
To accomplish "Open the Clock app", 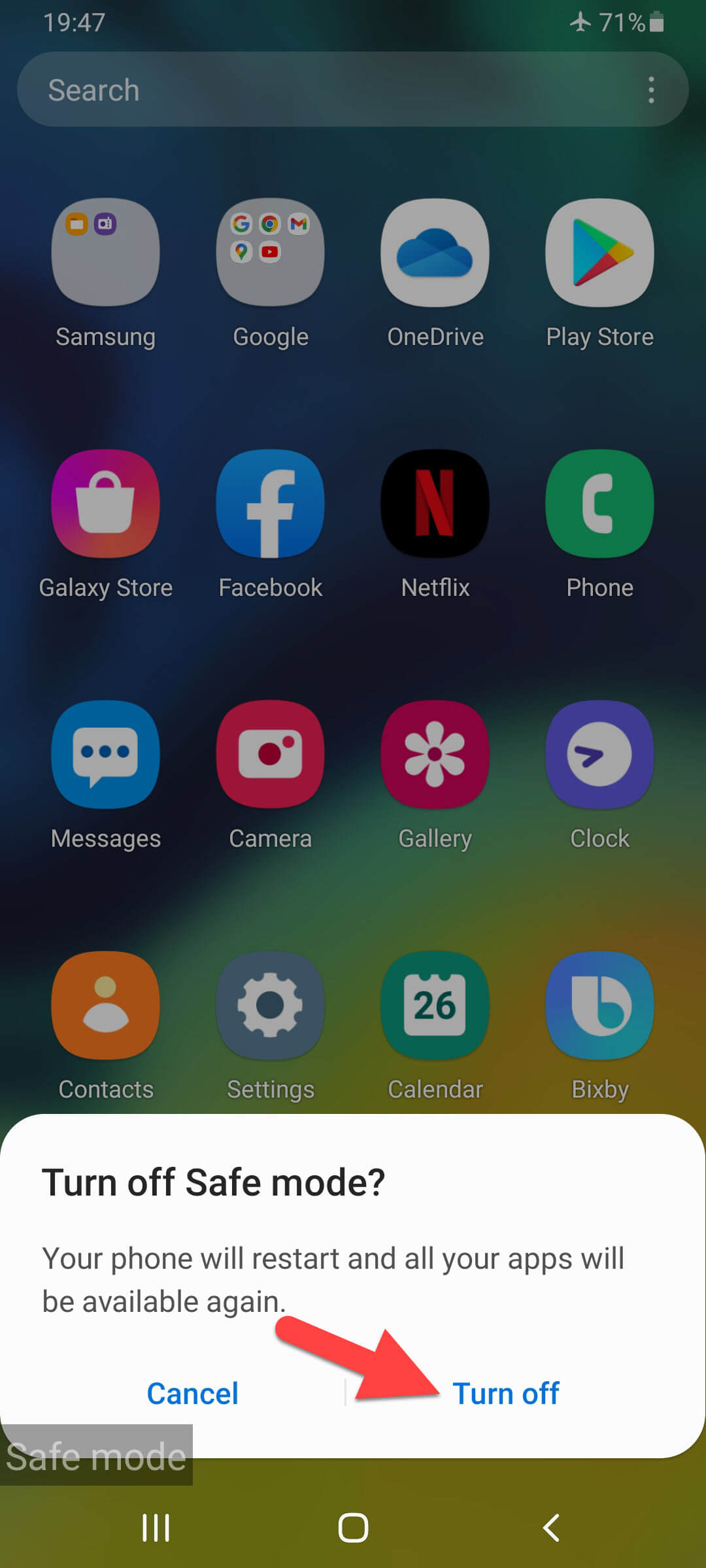I will (x=599, y=755).
